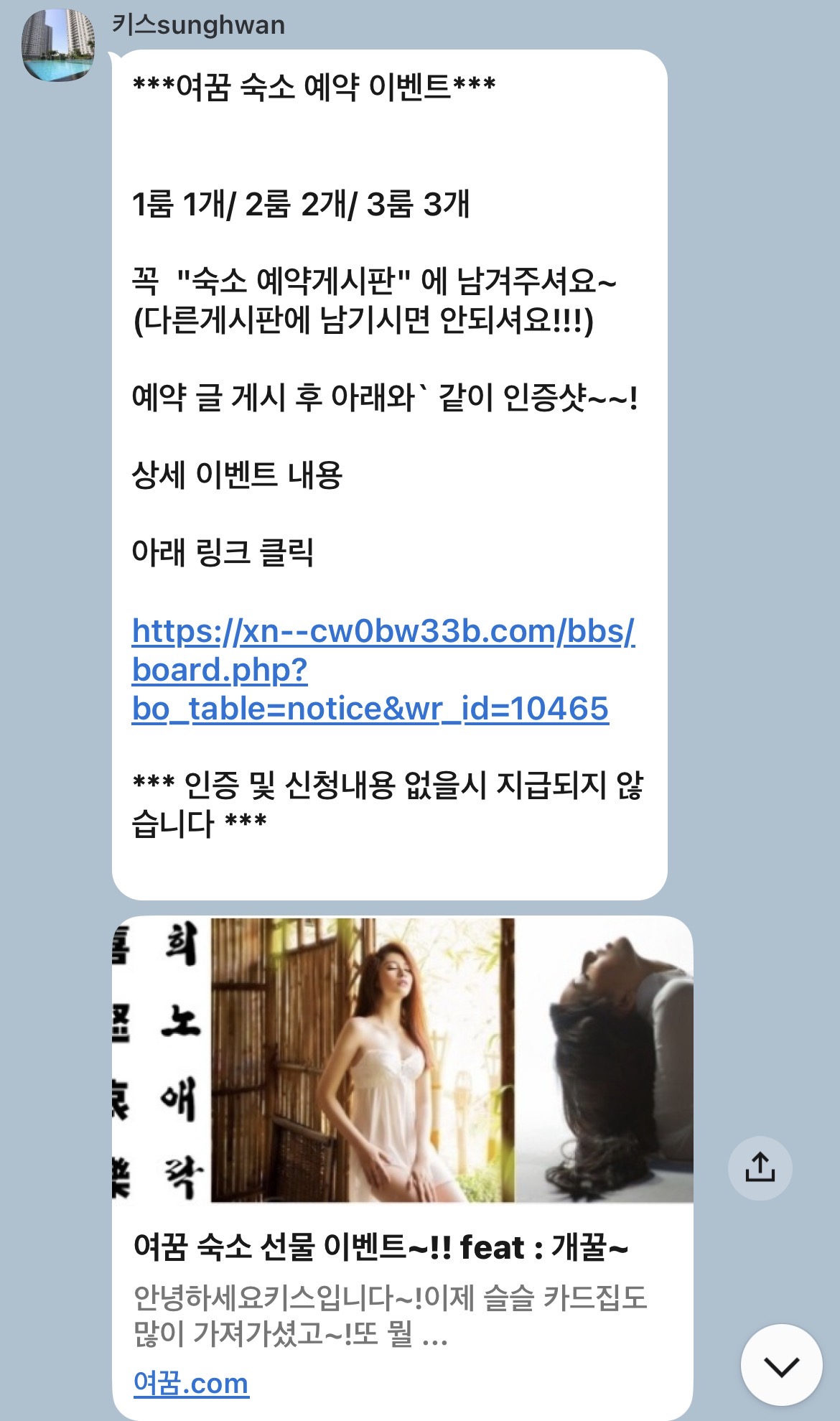Share the link preview message
The image size is (840, 1421).
(760, 1168)
